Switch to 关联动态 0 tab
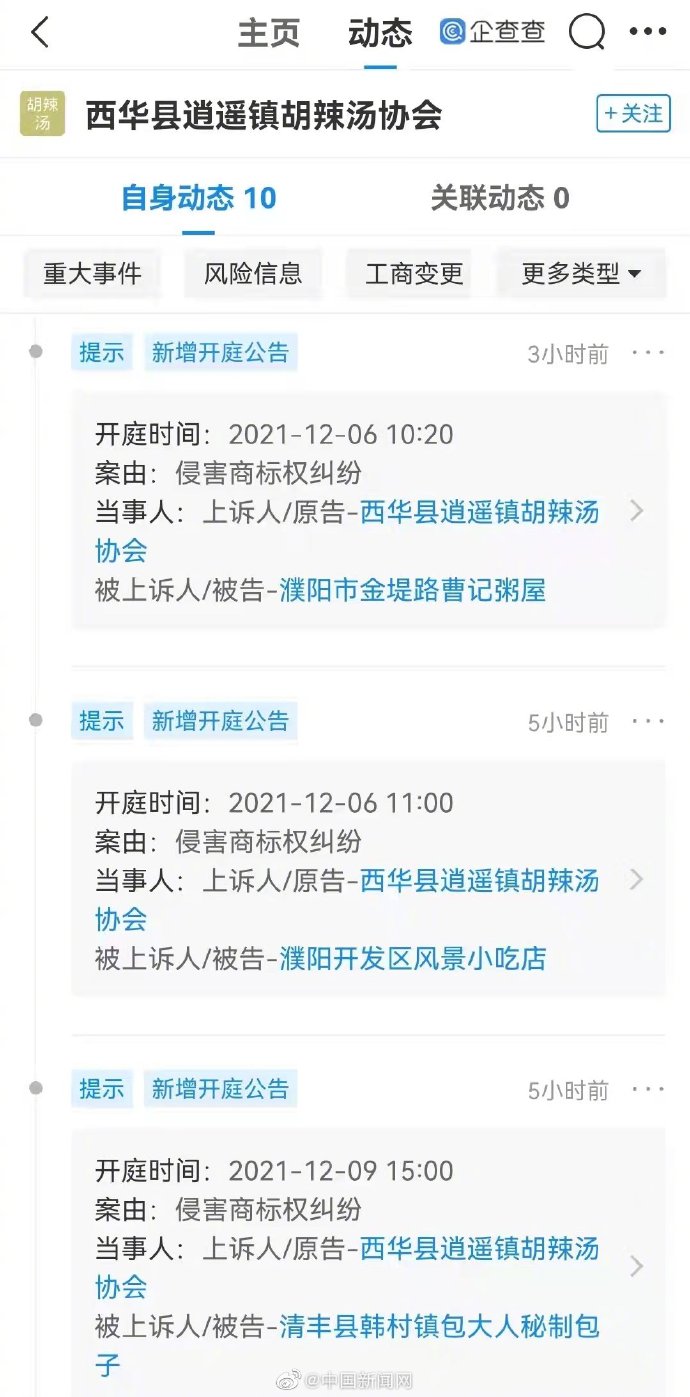This screenshot has height=1397, width=690. tap(500, 197)
